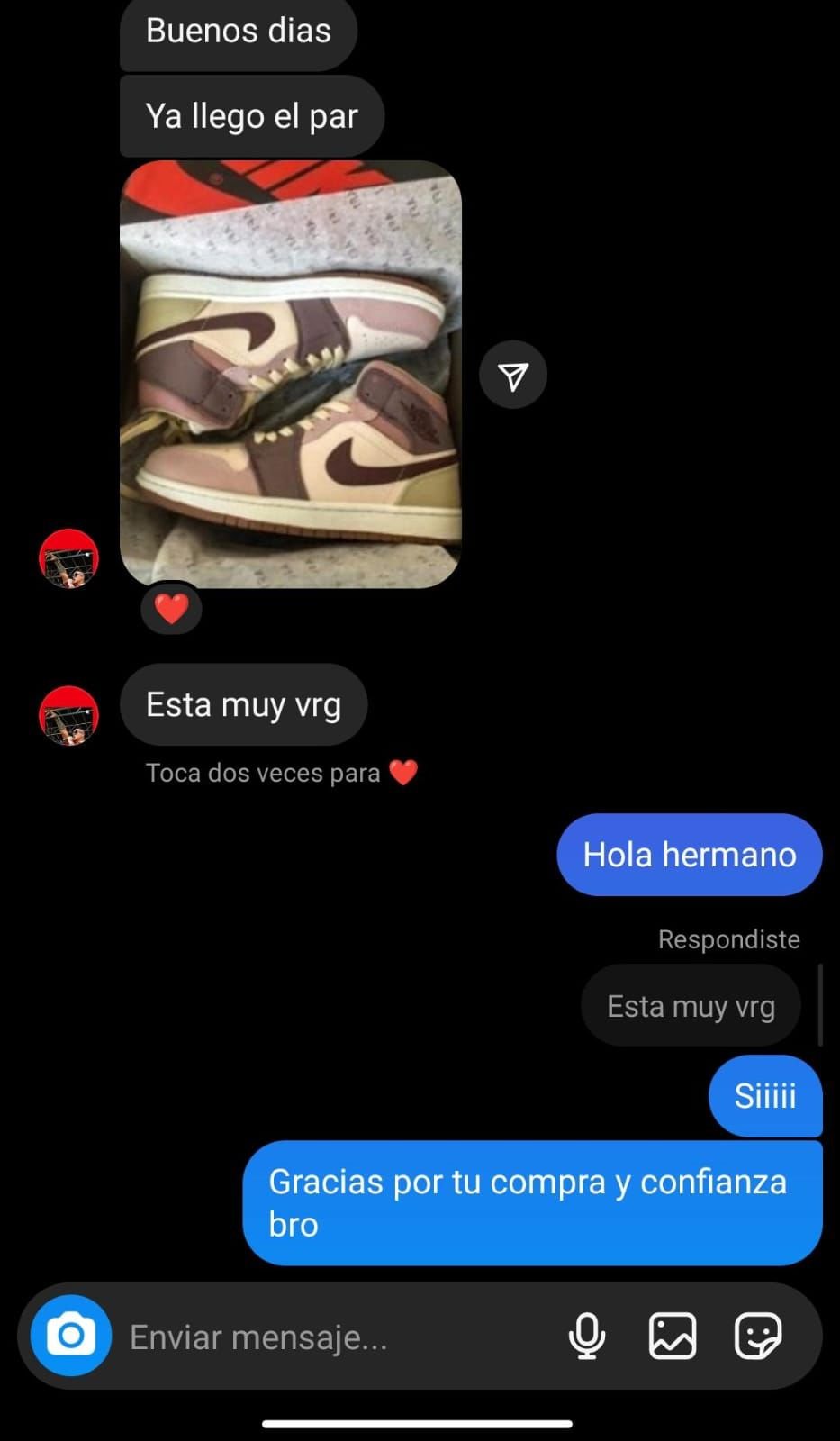The height and width of the screenshot is (1441, 840).
Task: Forward the sneaker photo with the share icon
Action: pyautogui.click(x=513, y=376)
